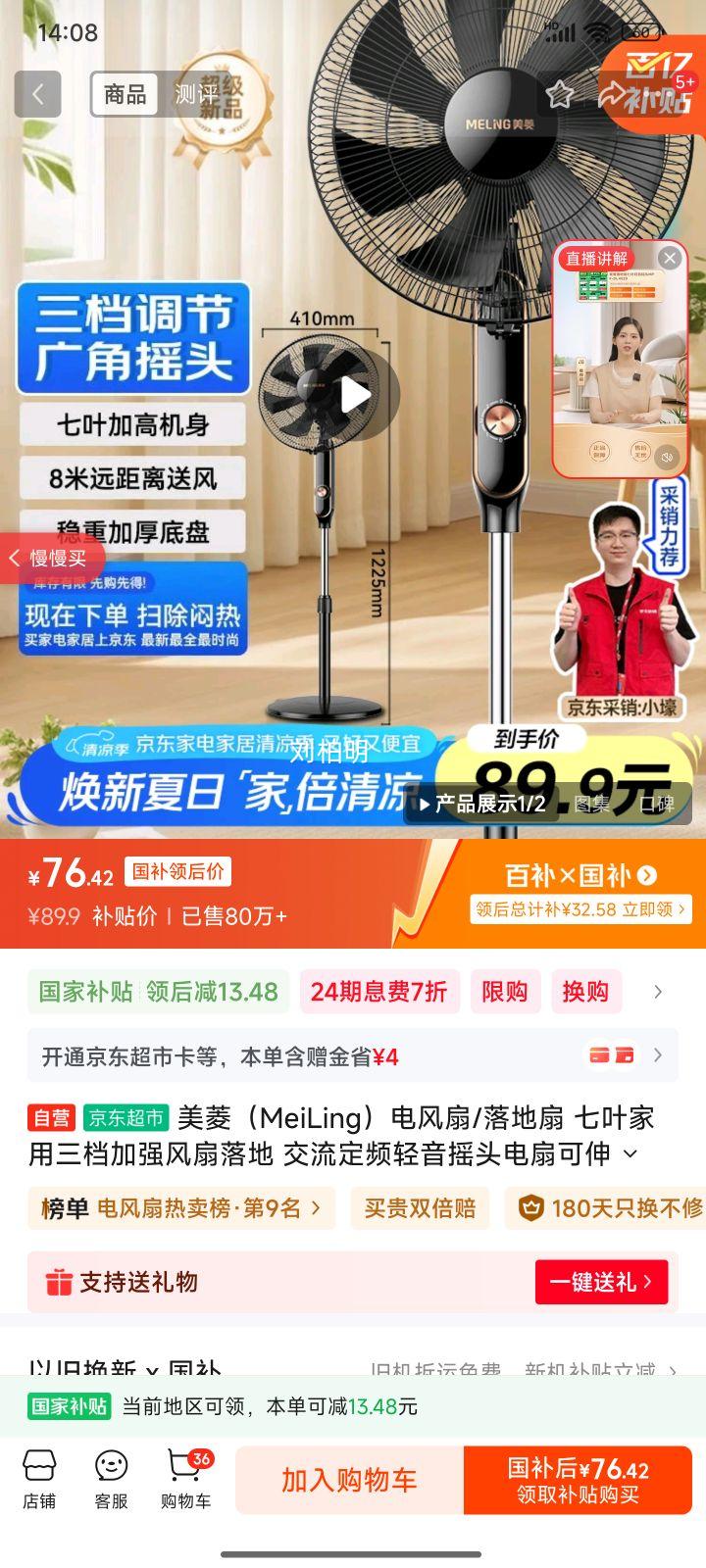
Task: Click the gift icon beside 支持送礼物
Action: (61, 1281)
